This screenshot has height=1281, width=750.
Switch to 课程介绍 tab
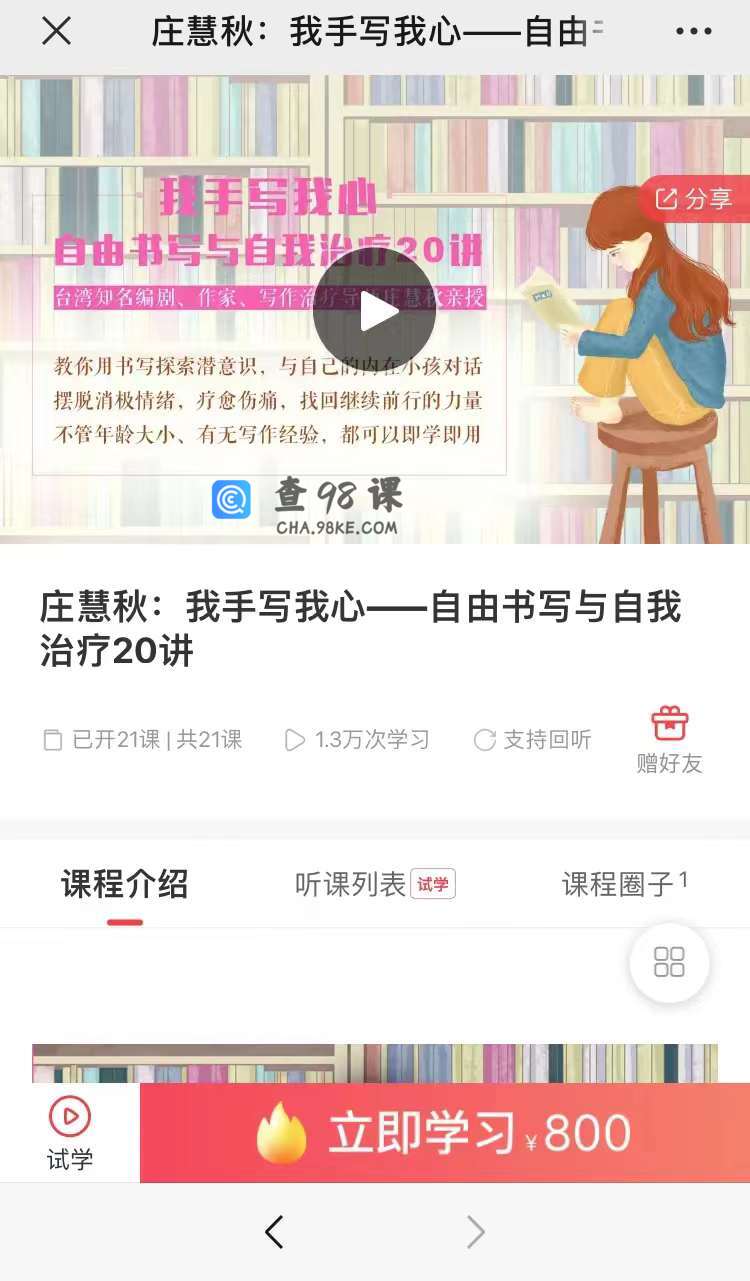tap(124, 884)
